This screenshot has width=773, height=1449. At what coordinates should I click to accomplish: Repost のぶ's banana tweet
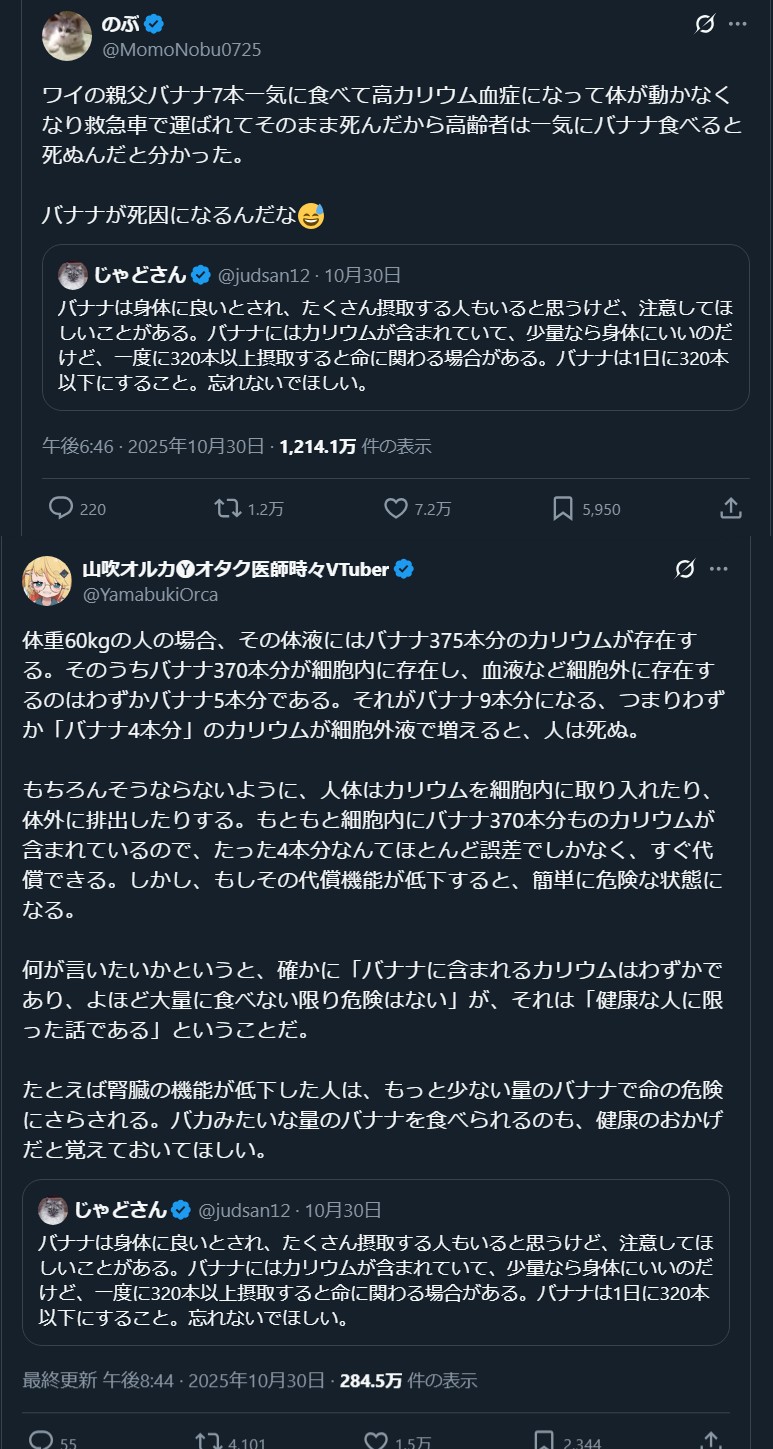[x=228, y=508]
